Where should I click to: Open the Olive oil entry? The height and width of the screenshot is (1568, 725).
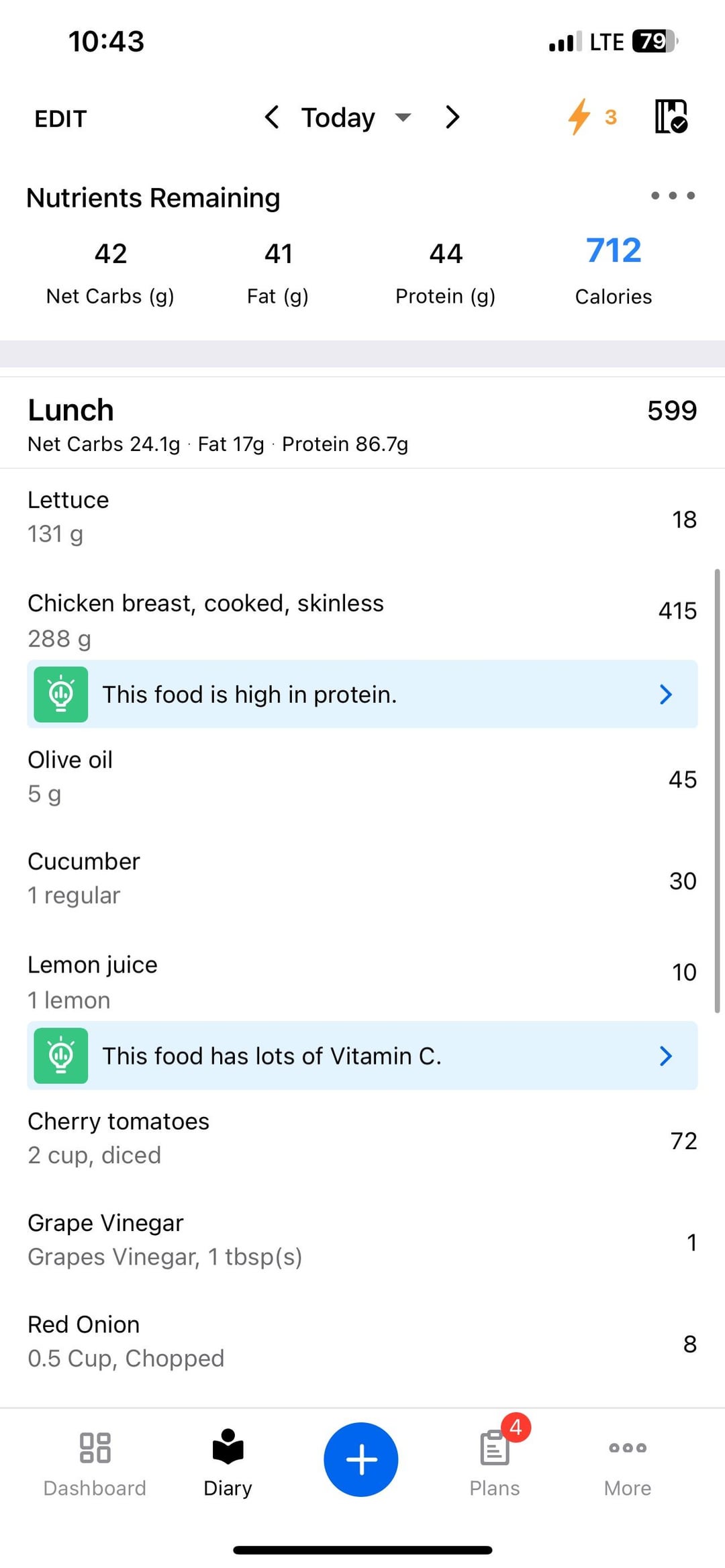pyautogui.click(x=362, y=777)
